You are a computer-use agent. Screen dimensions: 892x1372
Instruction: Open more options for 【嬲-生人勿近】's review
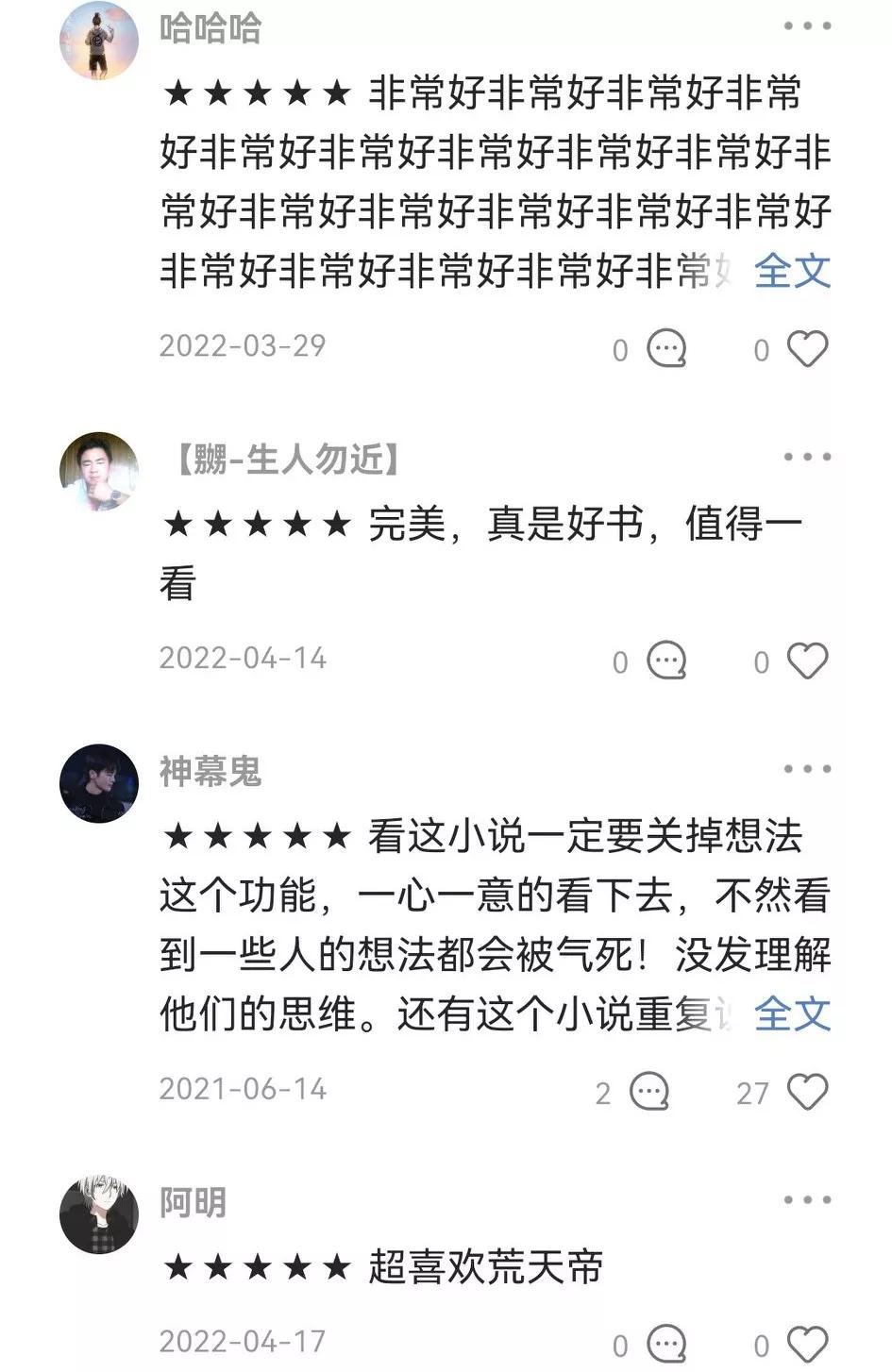pyautogui.click(x=807, y=457)
